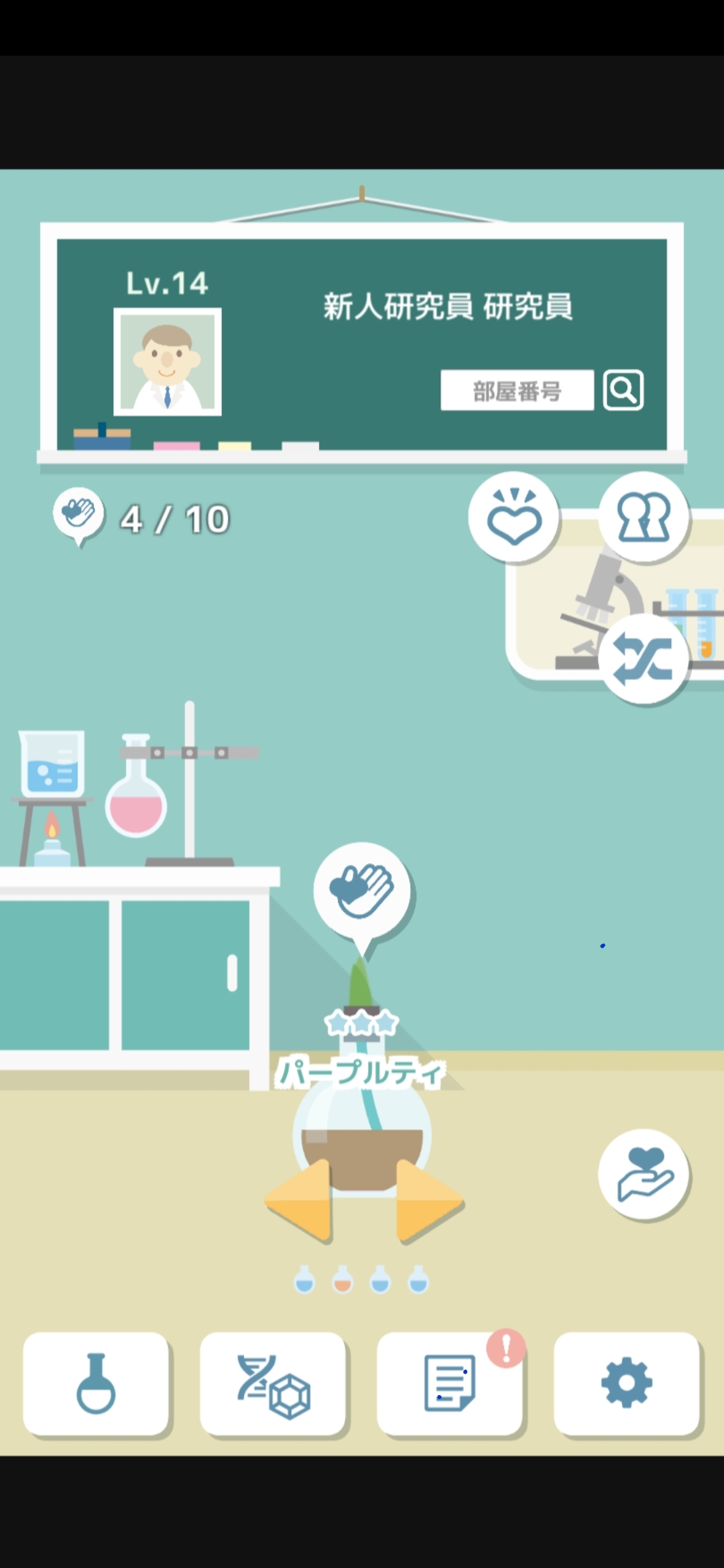Open the notes with alert badge
Image resolution: width=724 pixels, height=1568 pixels.
pos(450,1384)
